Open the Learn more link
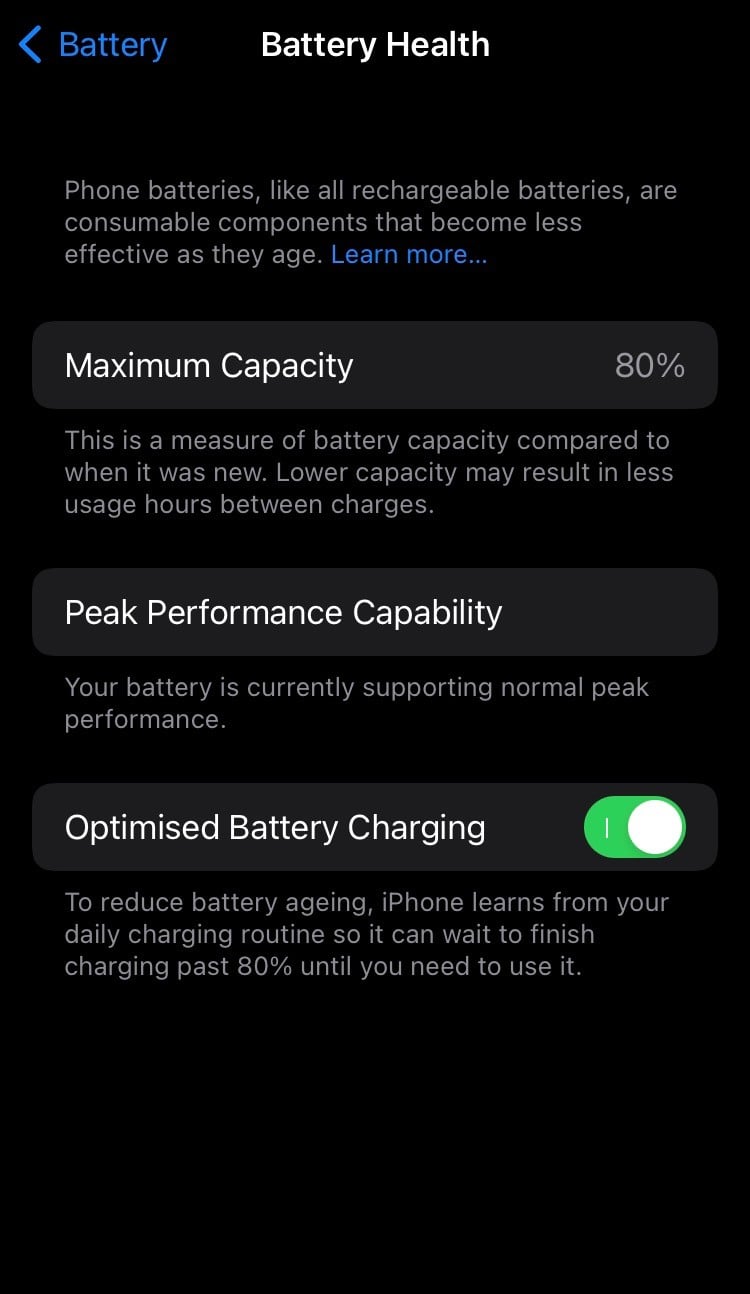Screen dimensions: 750x1294 [409, 255]
